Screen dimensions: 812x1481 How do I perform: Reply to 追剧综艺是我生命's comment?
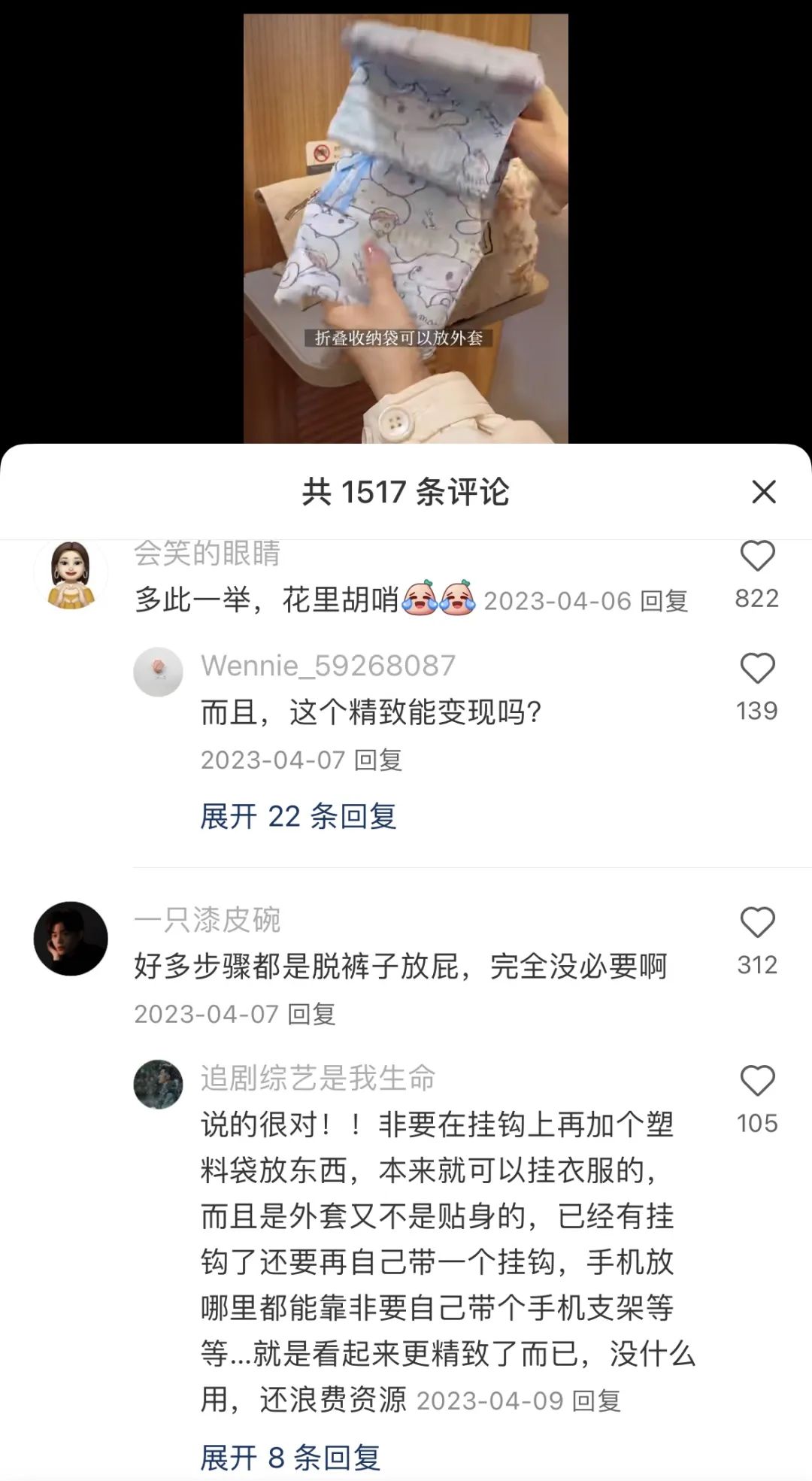[596, 1401]
